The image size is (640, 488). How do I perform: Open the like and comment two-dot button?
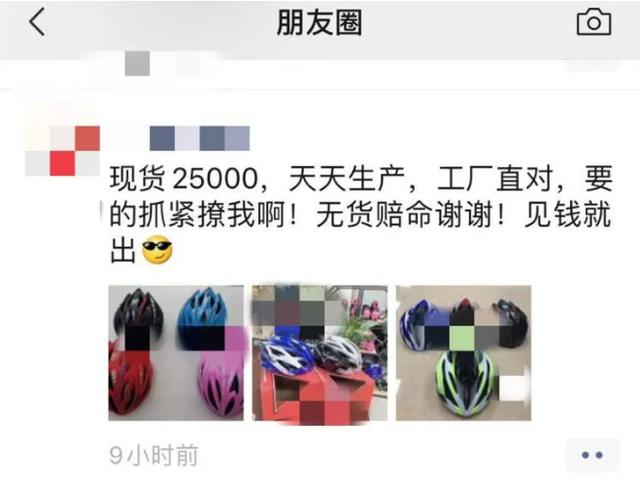coord(592,455)
